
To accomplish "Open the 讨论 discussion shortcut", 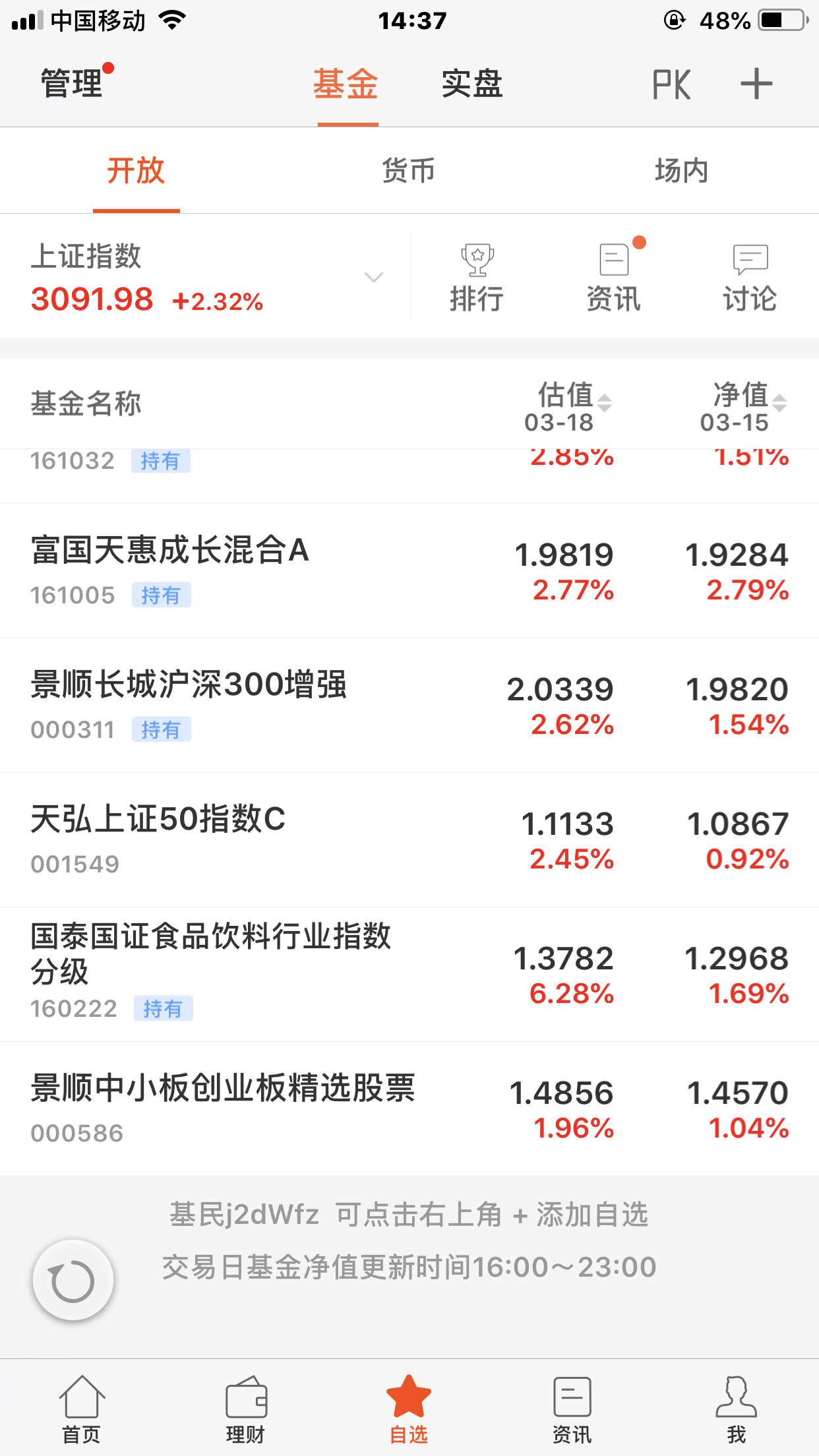I will pos(750,277).
